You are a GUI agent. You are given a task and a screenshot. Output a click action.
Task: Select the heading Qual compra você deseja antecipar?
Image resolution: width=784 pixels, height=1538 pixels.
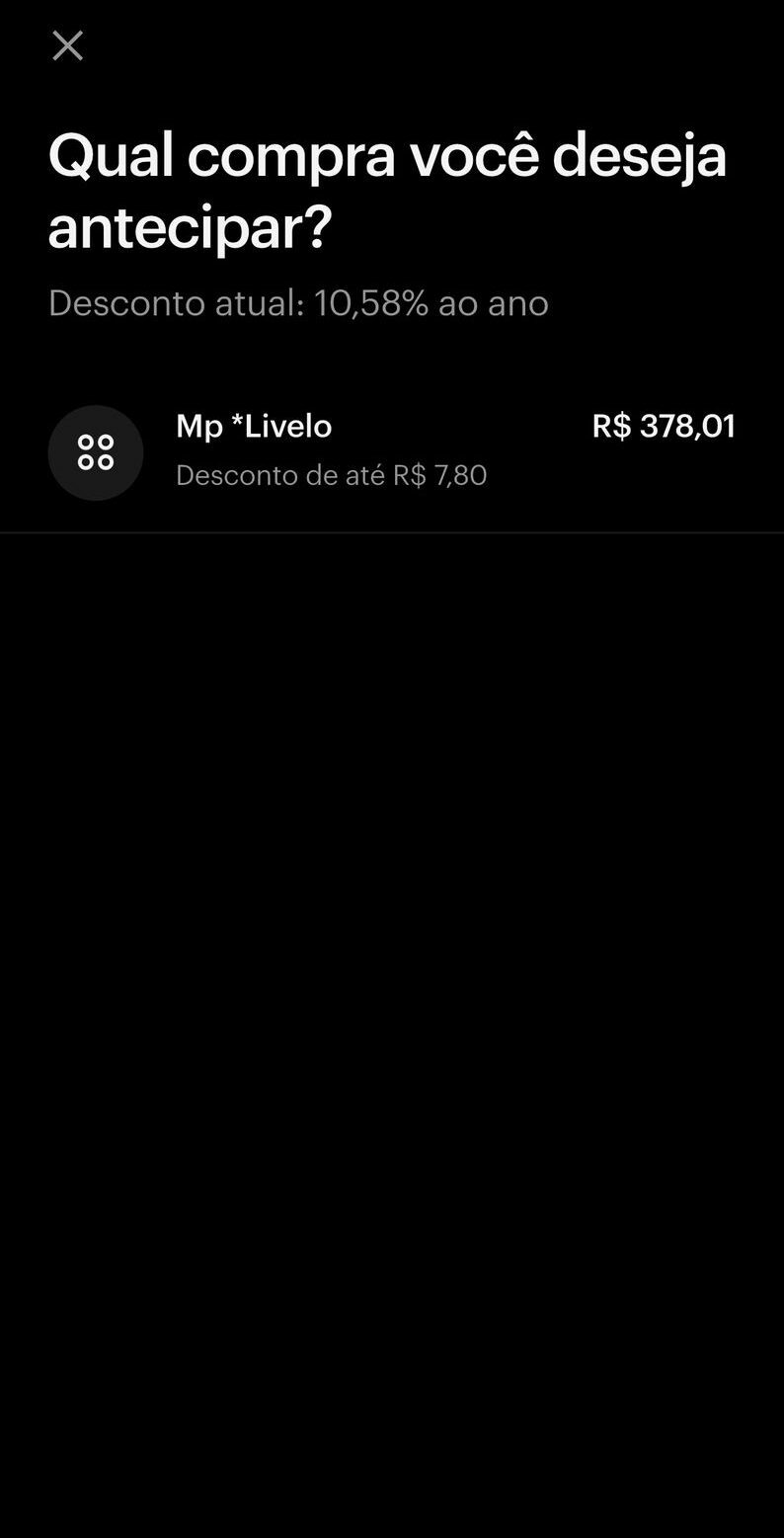coord(388,190)
